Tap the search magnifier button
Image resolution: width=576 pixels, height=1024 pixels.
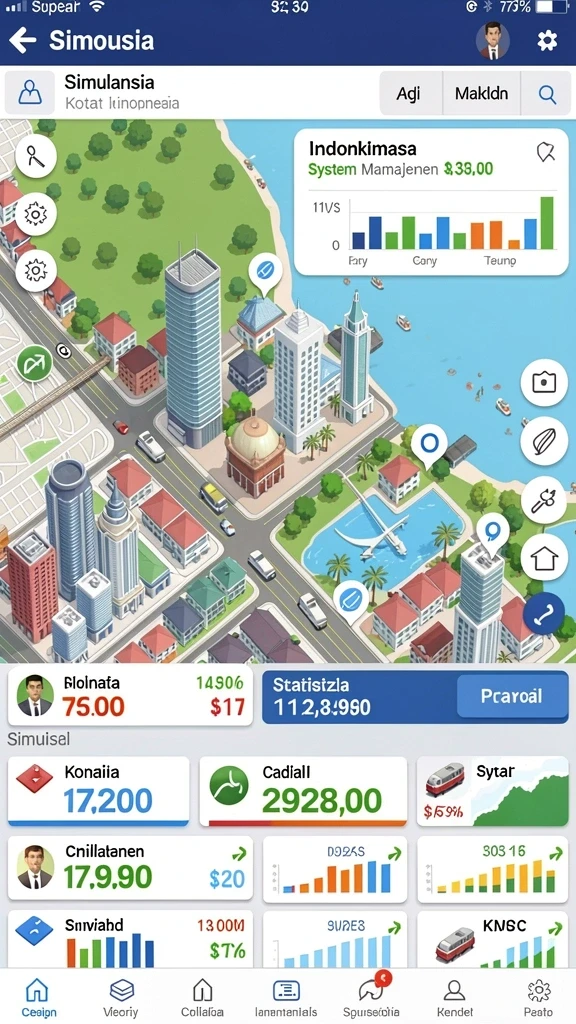(x=547, y=94)
